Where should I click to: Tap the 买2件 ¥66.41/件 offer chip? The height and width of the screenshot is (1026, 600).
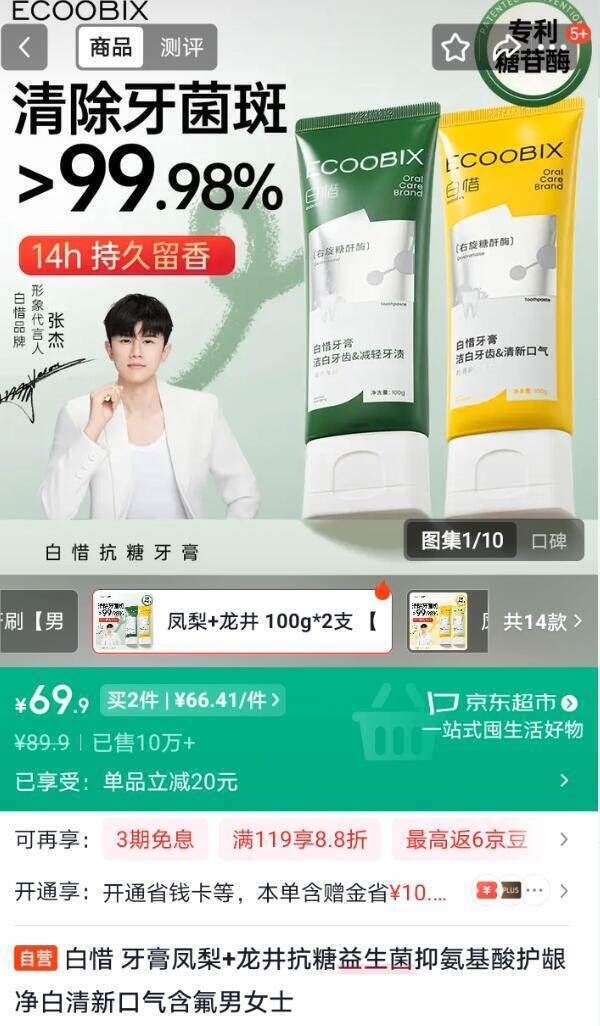coord(194,700)
